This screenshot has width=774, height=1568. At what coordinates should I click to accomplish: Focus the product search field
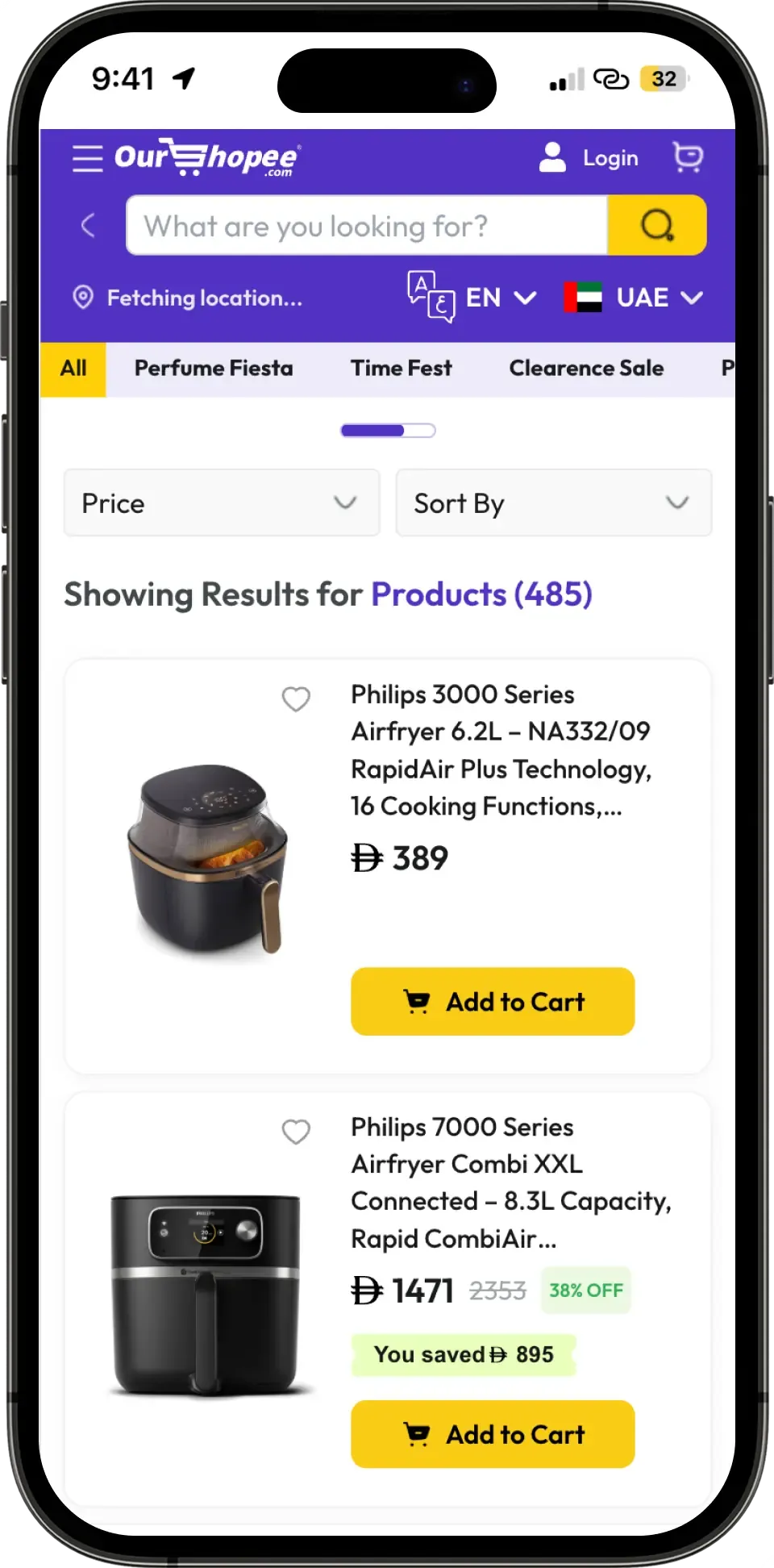click(x=367, y=226)
